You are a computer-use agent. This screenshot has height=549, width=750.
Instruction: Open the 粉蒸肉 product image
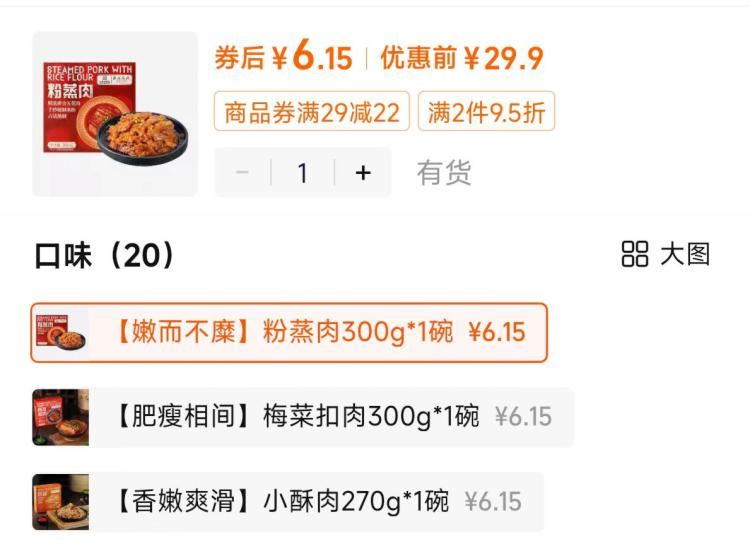tap(115, 114)
